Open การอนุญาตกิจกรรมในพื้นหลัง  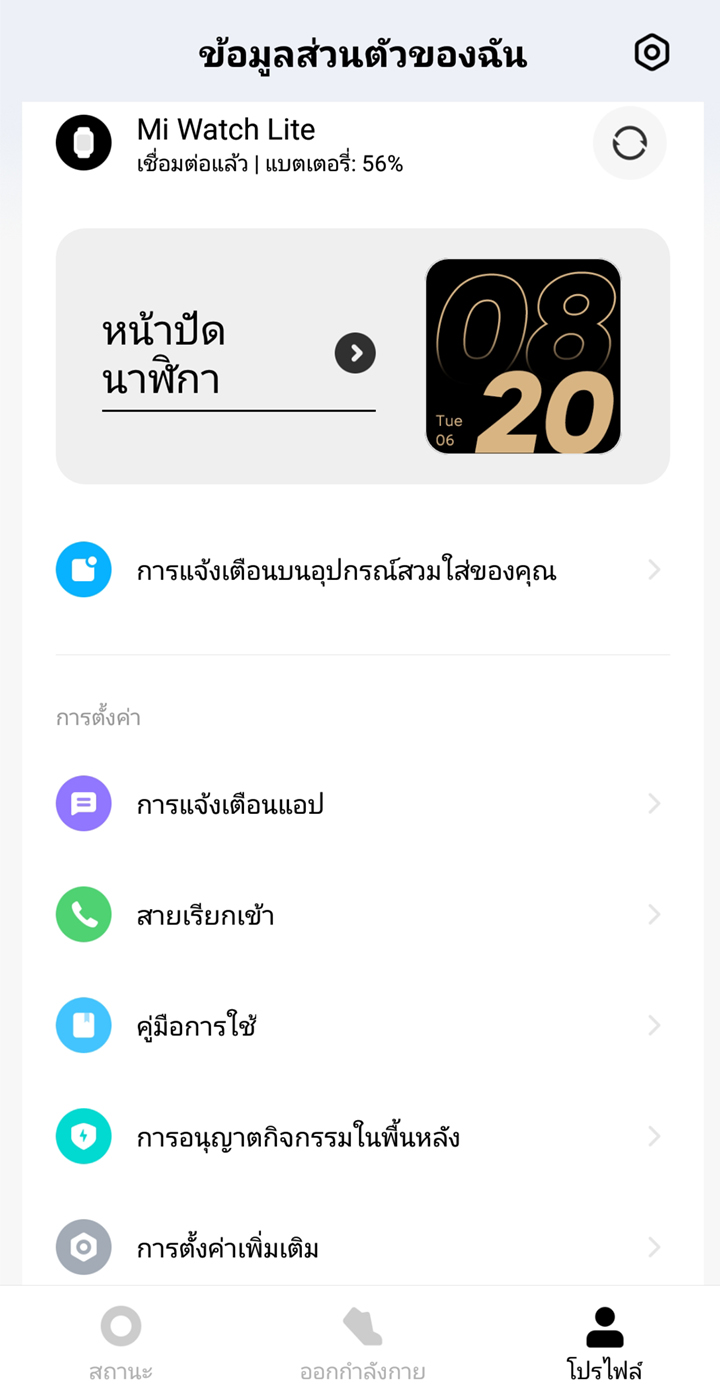coord(362,1137)
